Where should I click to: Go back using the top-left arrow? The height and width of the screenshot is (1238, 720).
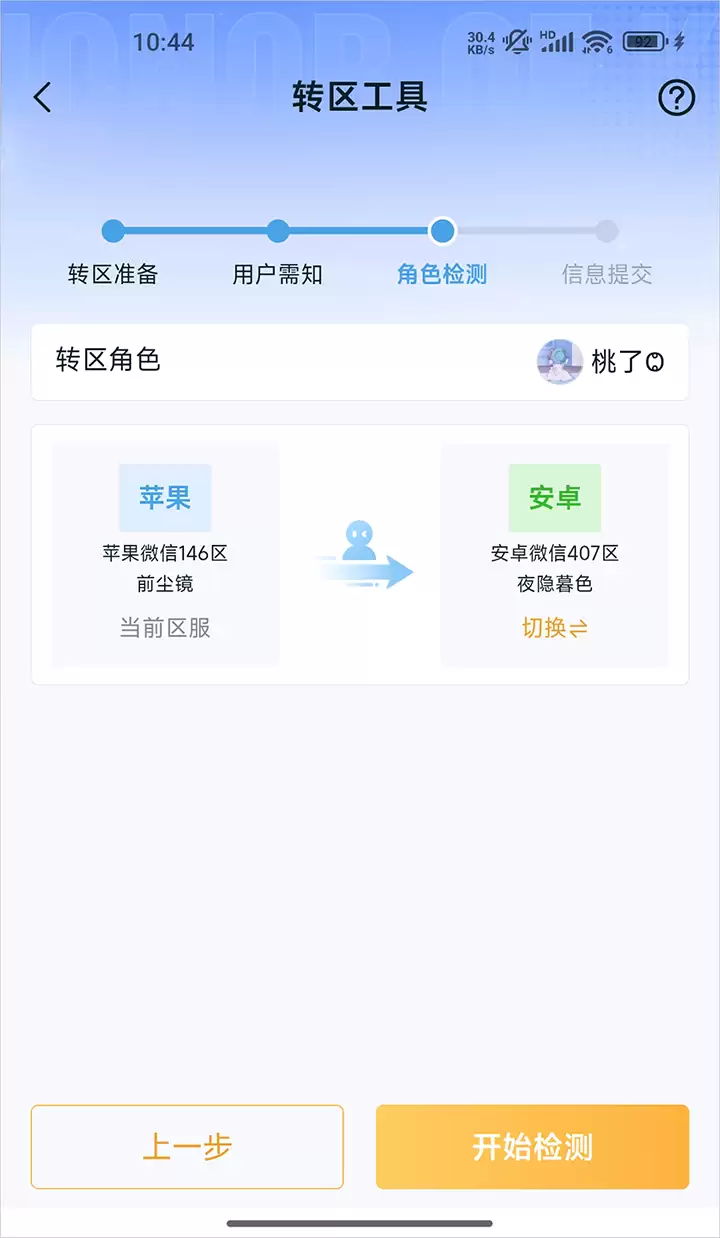(x=42, y=97)
